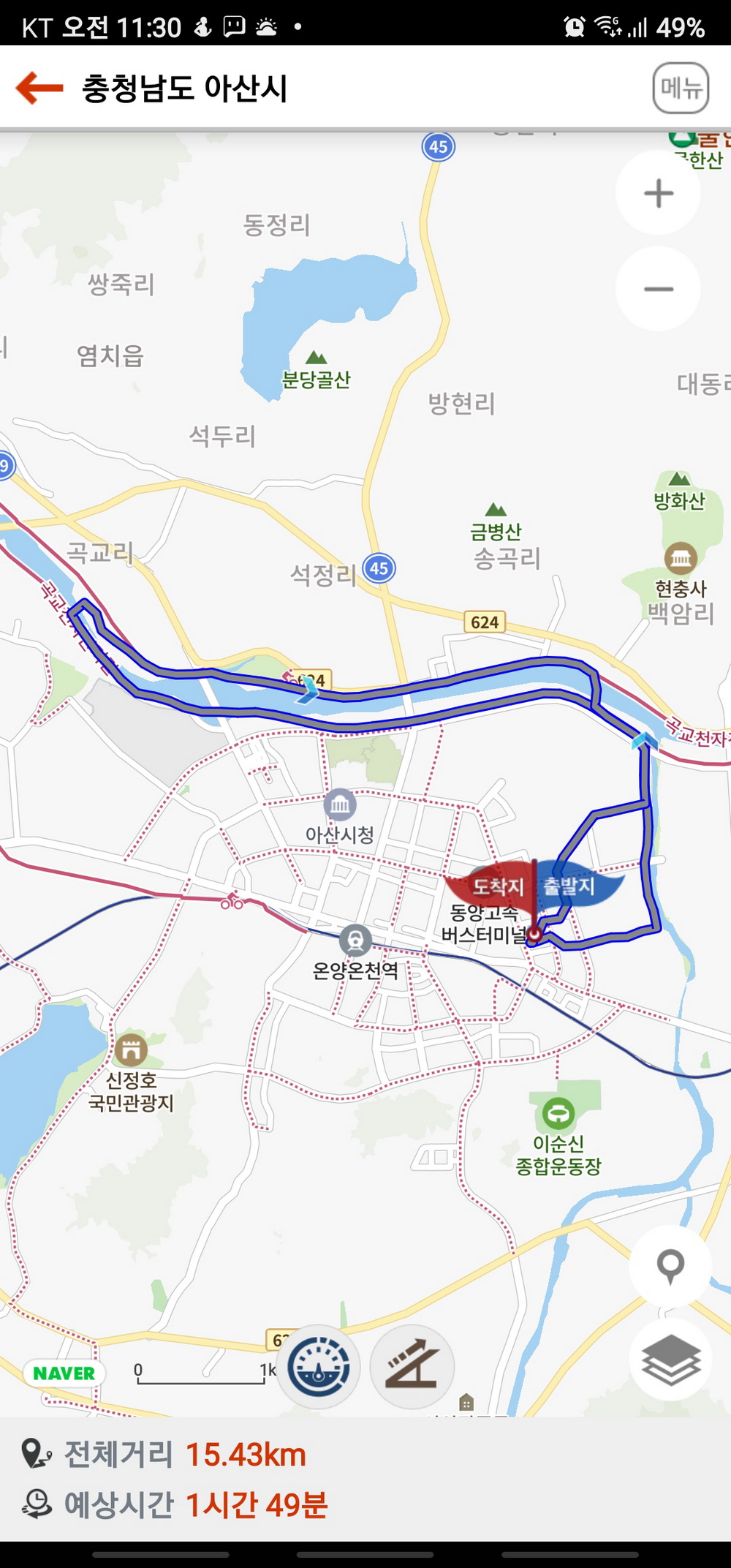Zoom out the map with minus button
This screenshot has height=1568, width=731.
point(658,289)
